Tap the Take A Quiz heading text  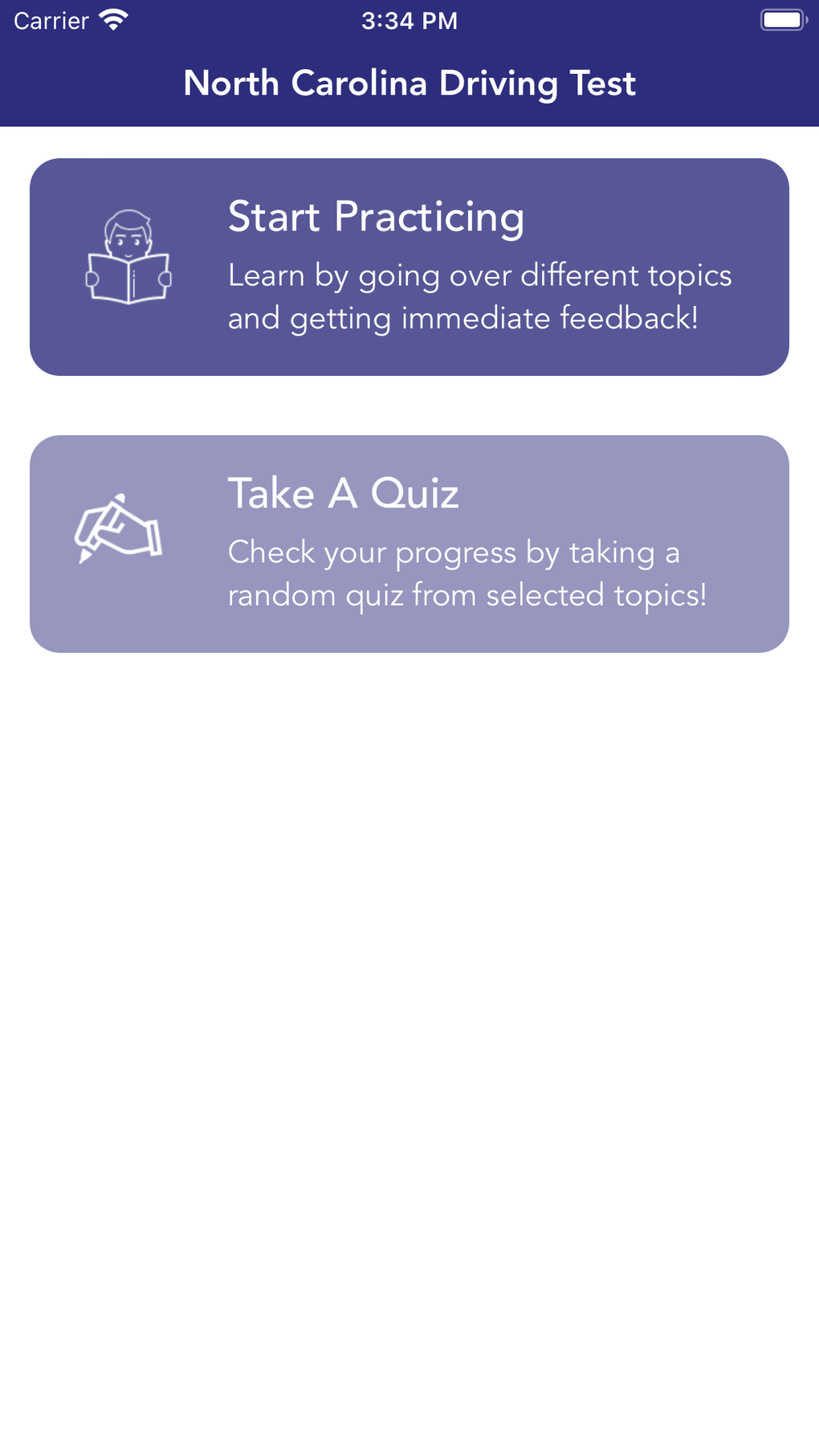pos(344,494)
